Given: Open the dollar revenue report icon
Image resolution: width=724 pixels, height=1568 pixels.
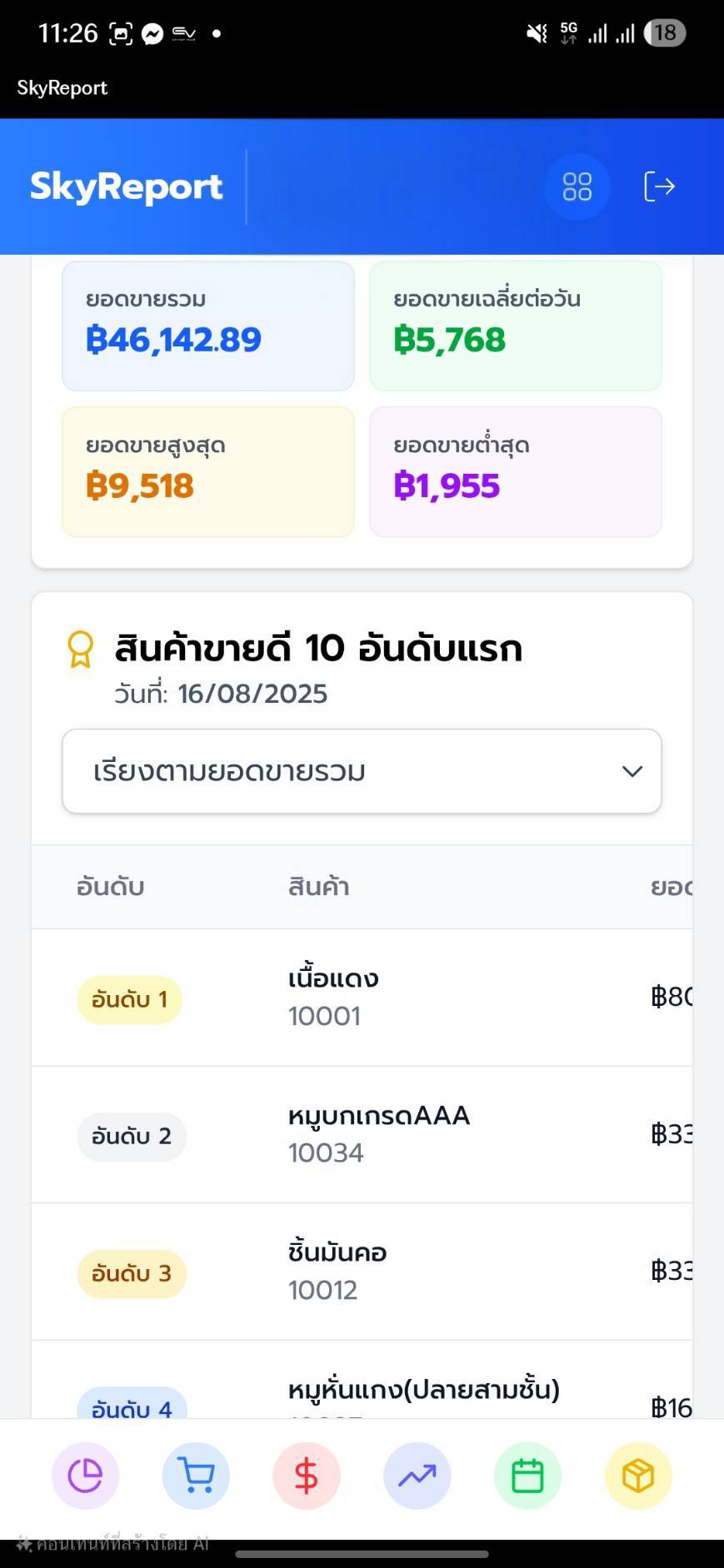Looking at the screenshot, I should pos(306,1475).
